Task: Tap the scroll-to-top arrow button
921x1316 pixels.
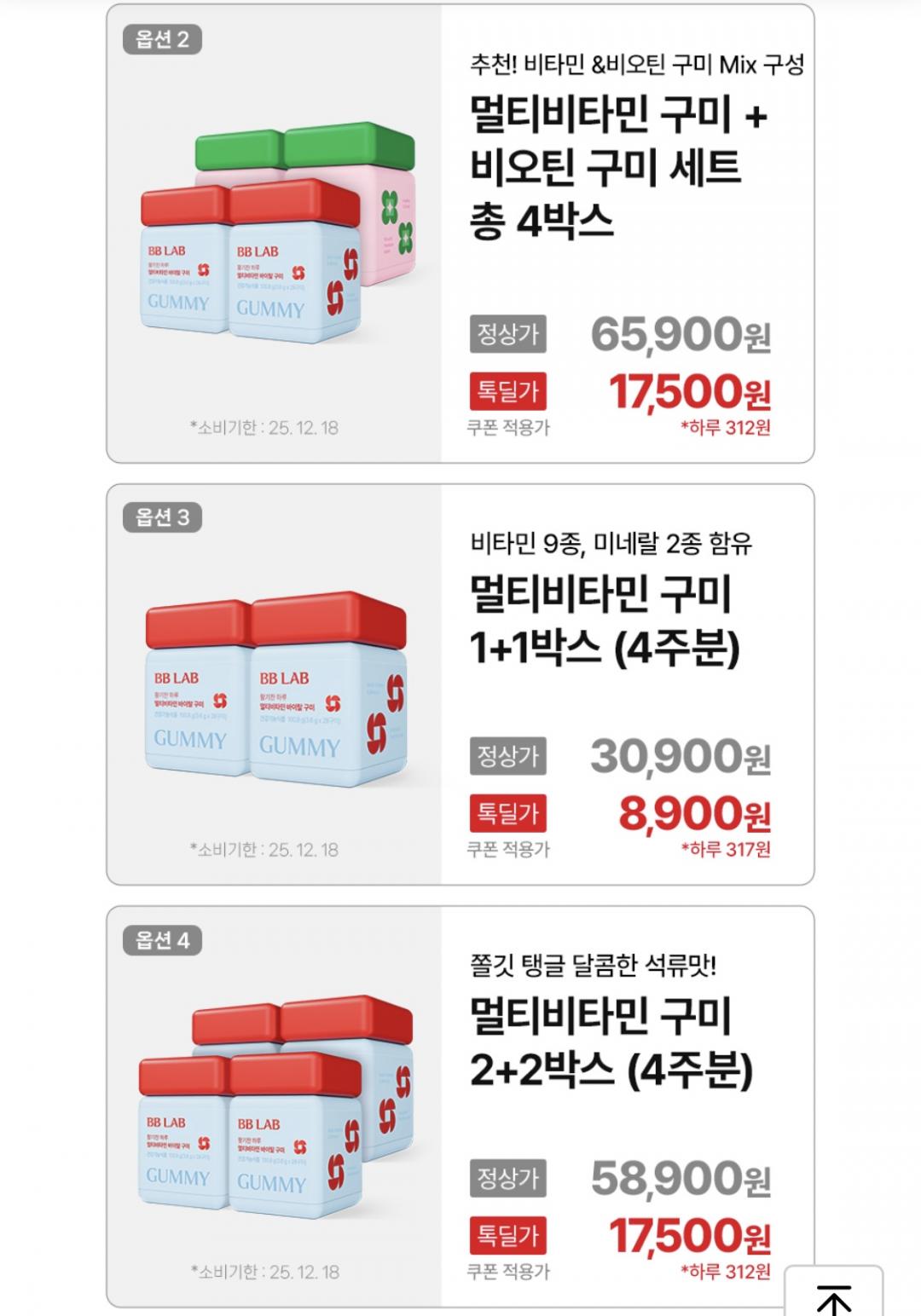Action: click(x=833, y=1291)
